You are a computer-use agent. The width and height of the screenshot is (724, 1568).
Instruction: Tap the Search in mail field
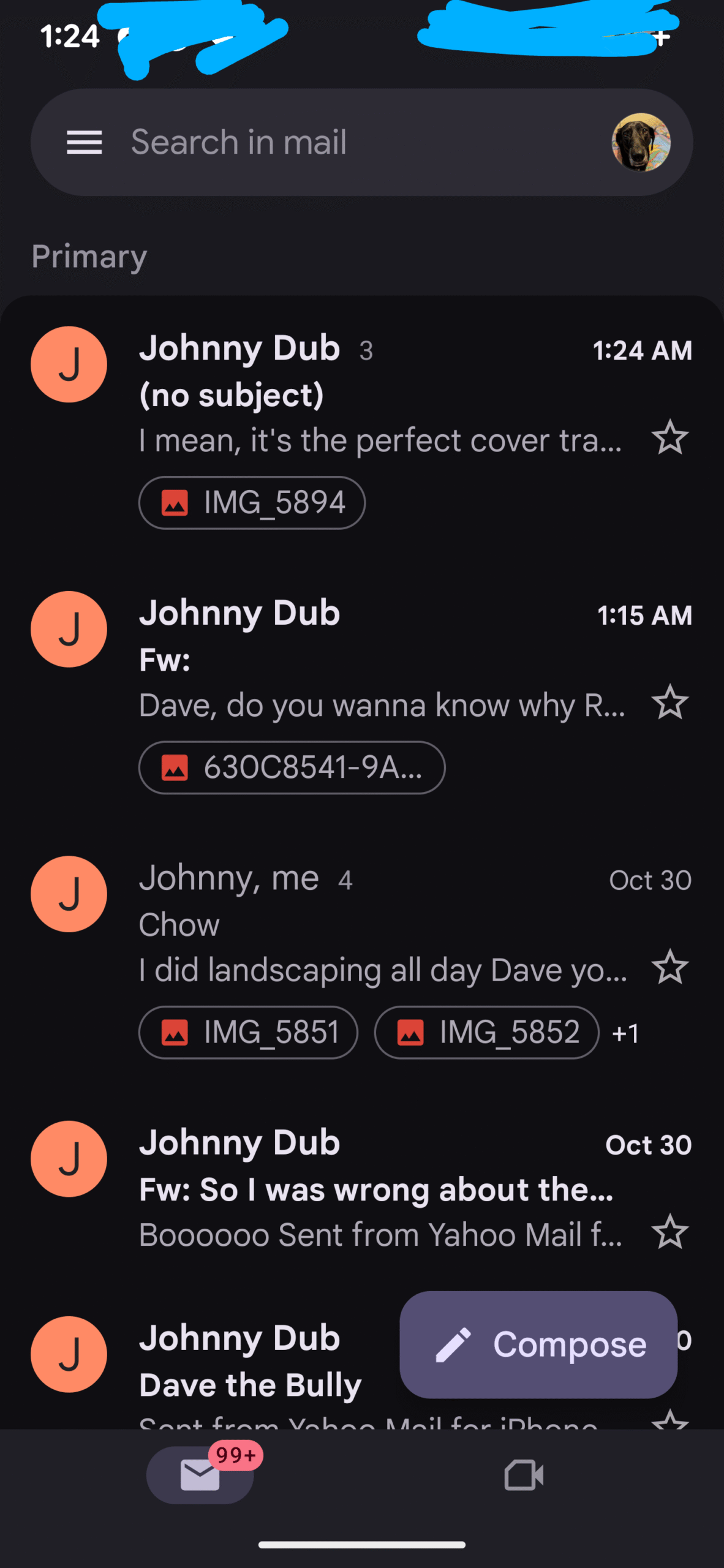tap(343, 142)
